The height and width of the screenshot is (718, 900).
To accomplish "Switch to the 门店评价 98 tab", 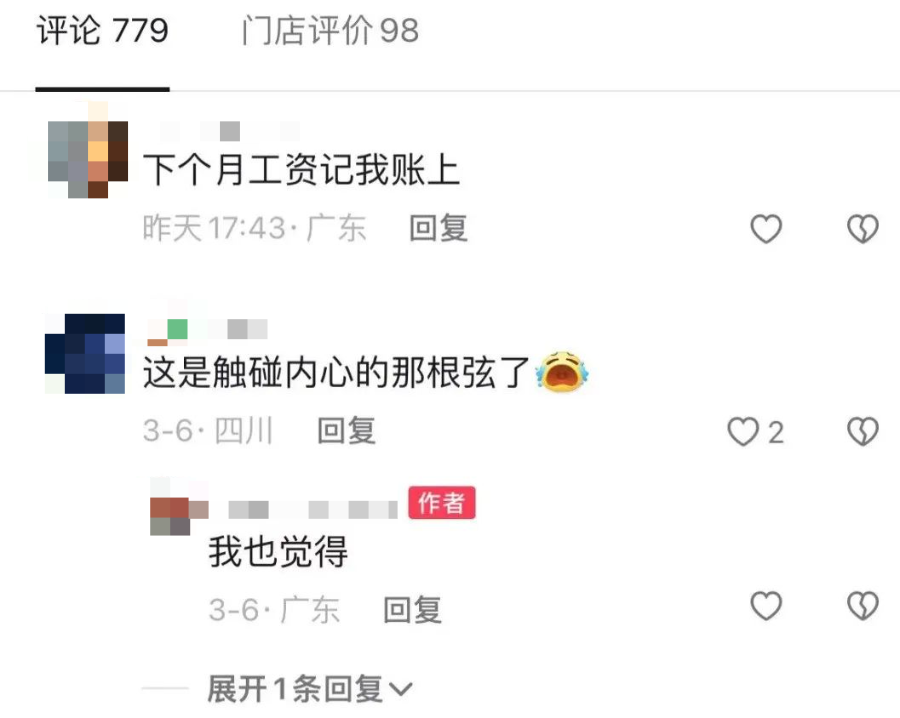I will [330, 30].
